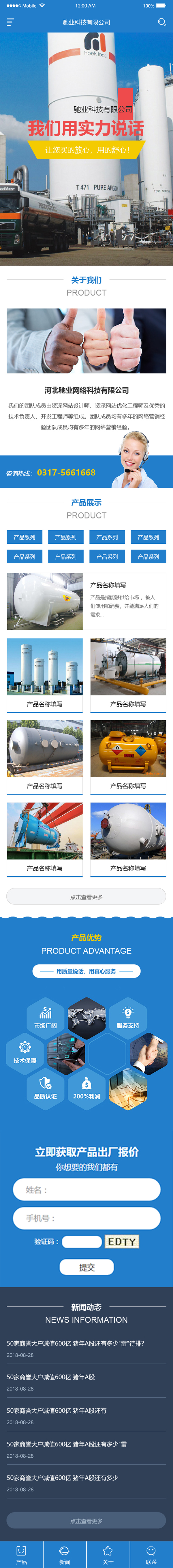173x1568 pixels.
Task: Tap 点击查看更多 under the product grid
Action: click(x=86, y=897)
